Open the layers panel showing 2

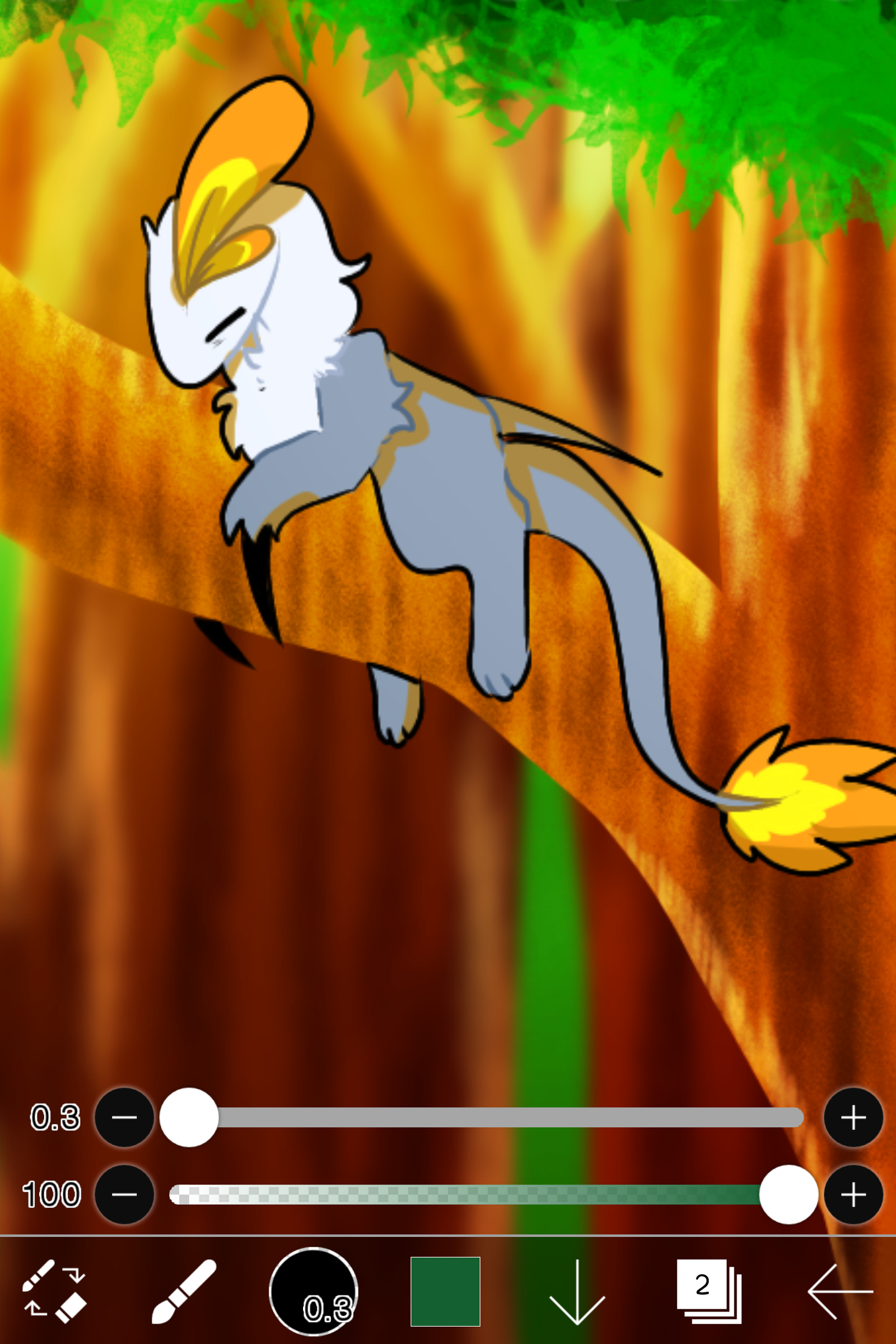pyautogui.click(x=709, y=1291)
